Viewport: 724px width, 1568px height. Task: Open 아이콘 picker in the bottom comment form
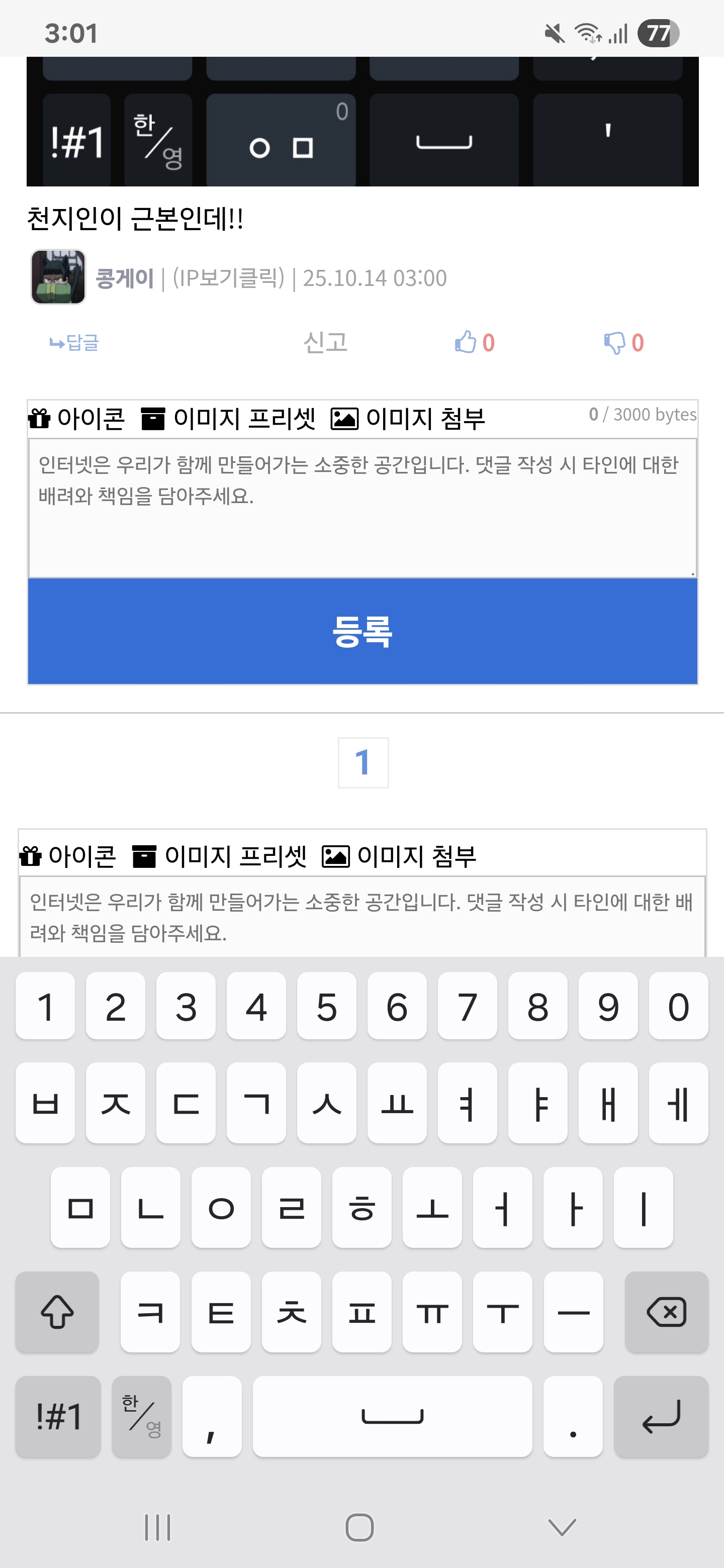point(68,856)
